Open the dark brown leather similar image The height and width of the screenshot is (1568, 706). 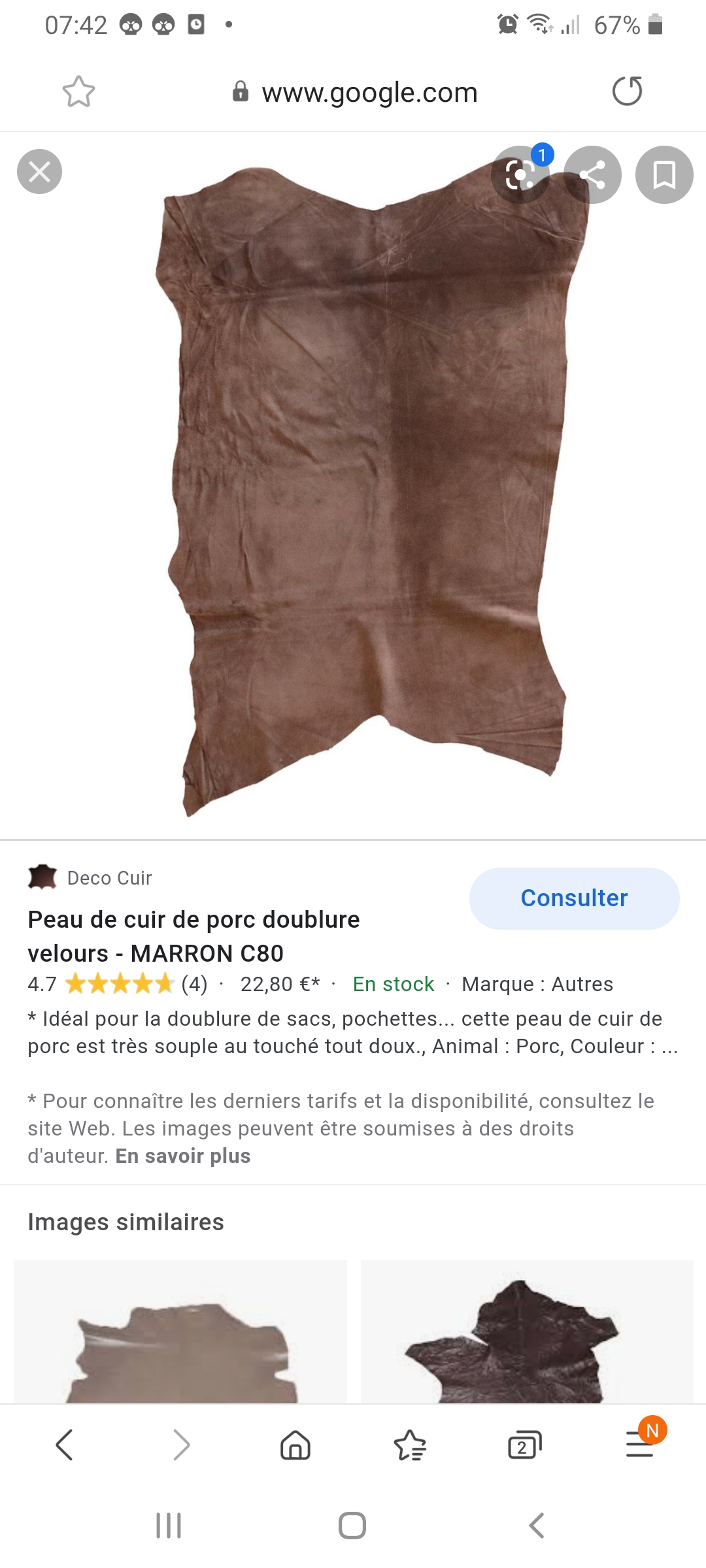(x=527, y=1331)
